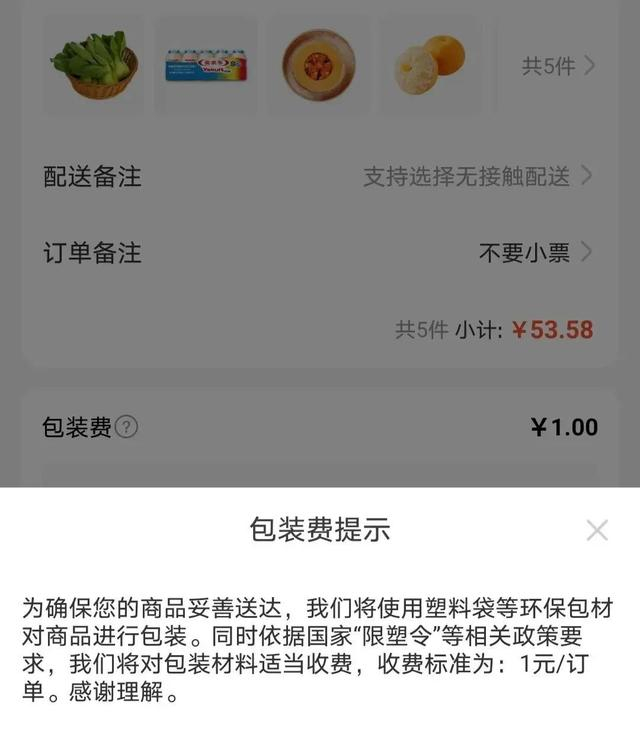Tap the question mark beside 包装费

pos(126,428)
